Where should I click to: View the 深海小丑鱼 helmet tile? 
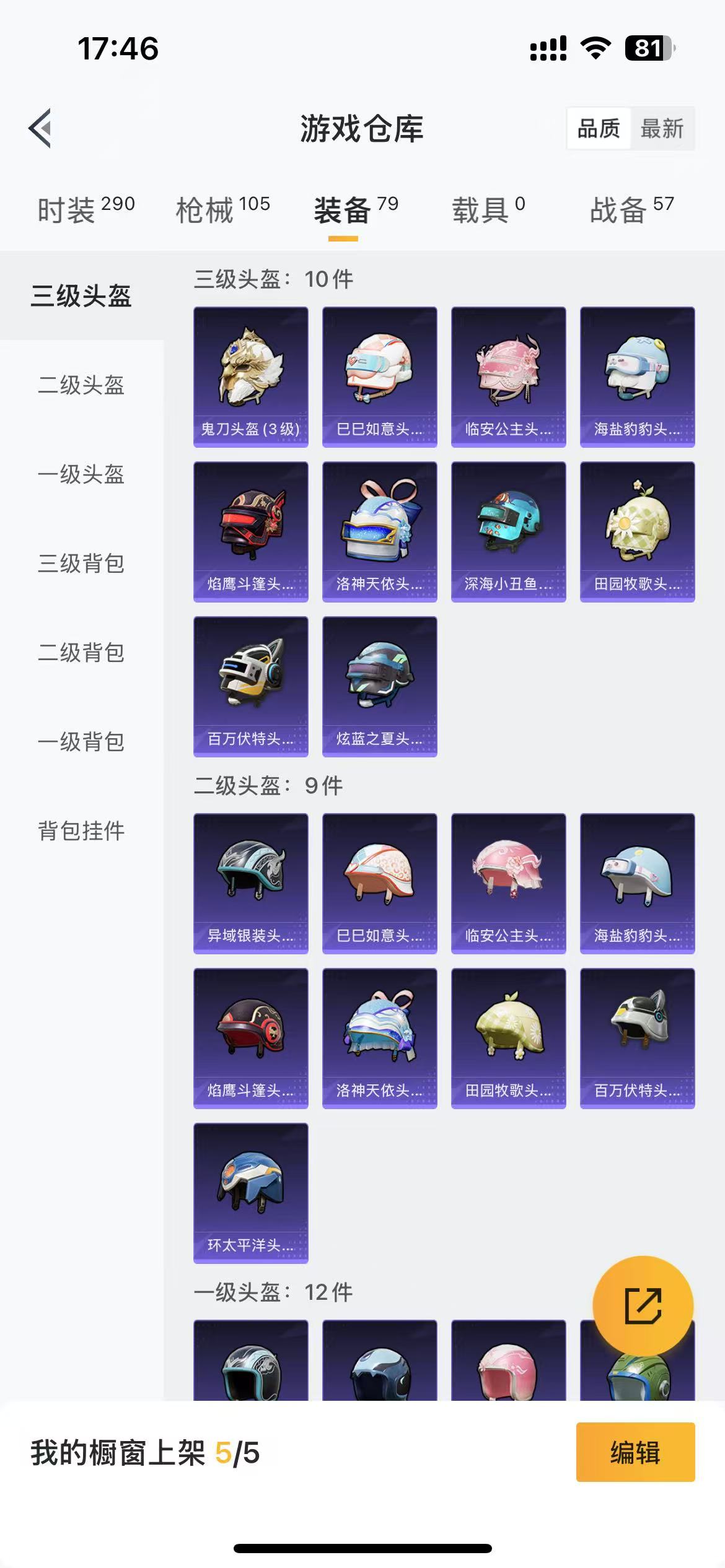tap(508, 531)
